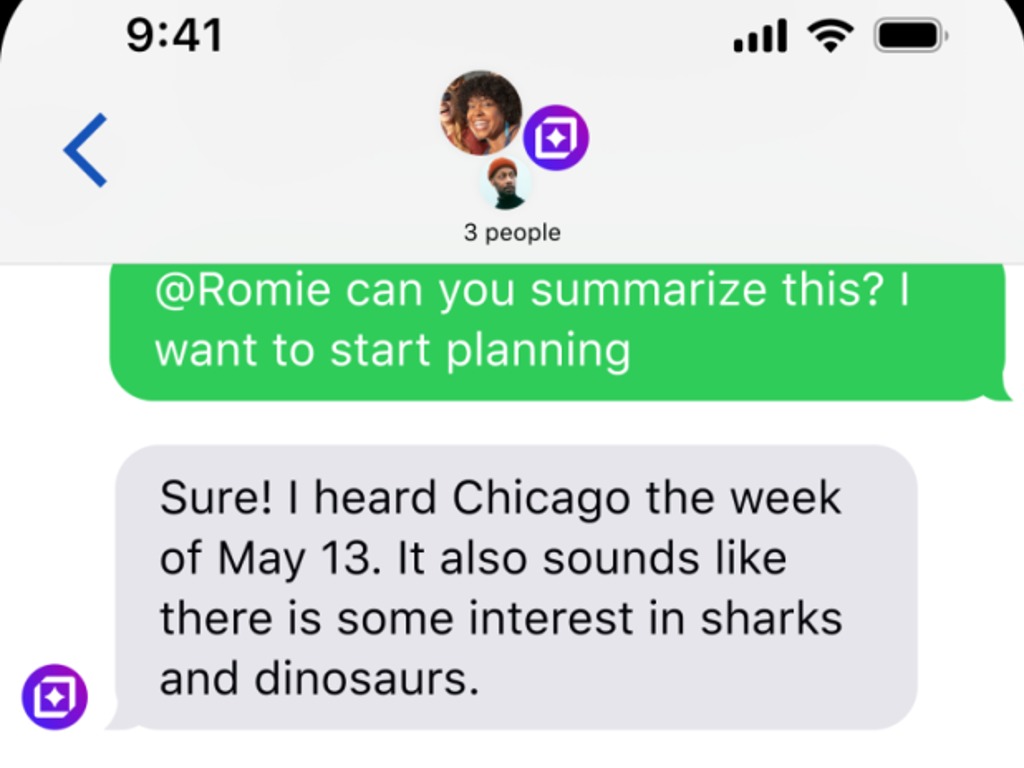Go back to the conversations list
This screenshot has width=1024, height=768.
tap(85, 150)
